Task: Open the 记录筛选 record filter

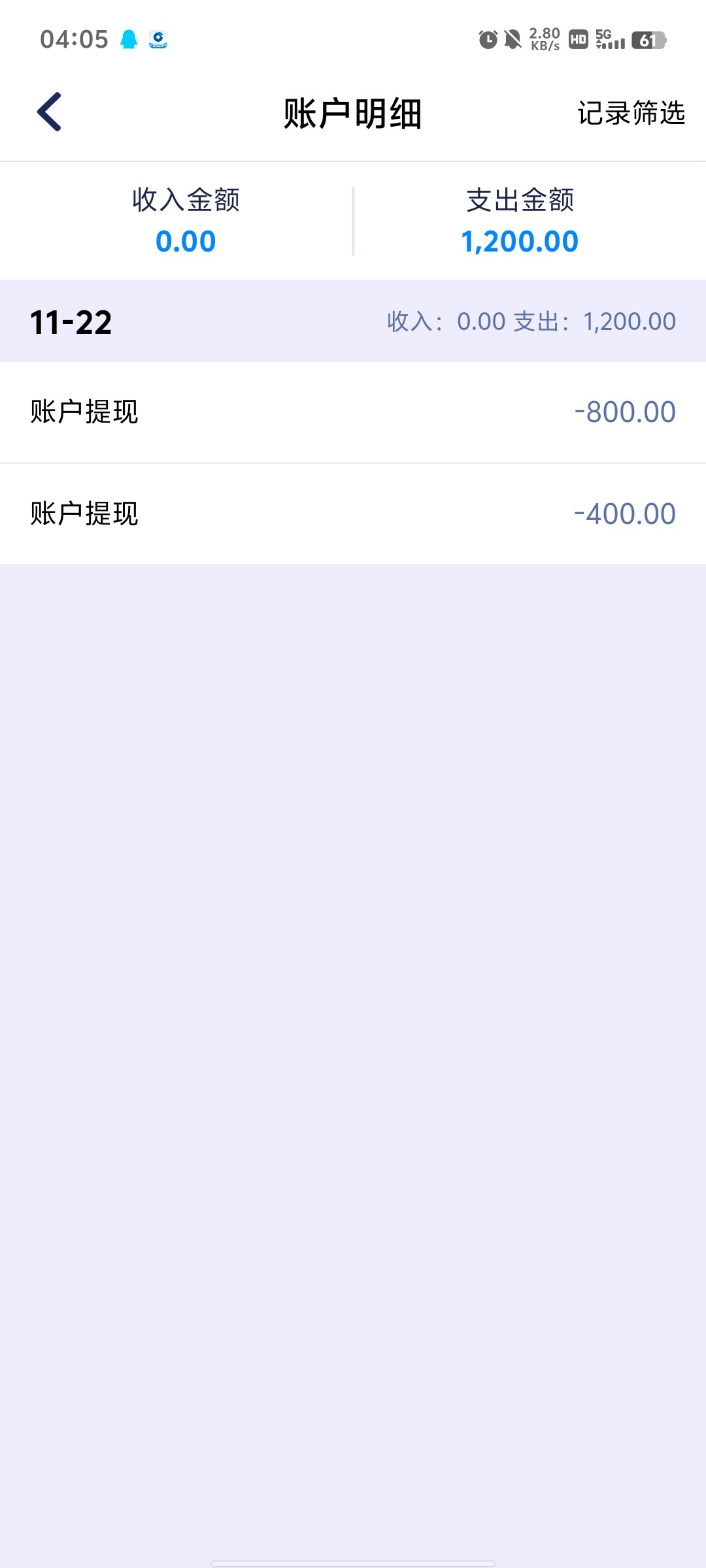Action: (x=631, y=113)
